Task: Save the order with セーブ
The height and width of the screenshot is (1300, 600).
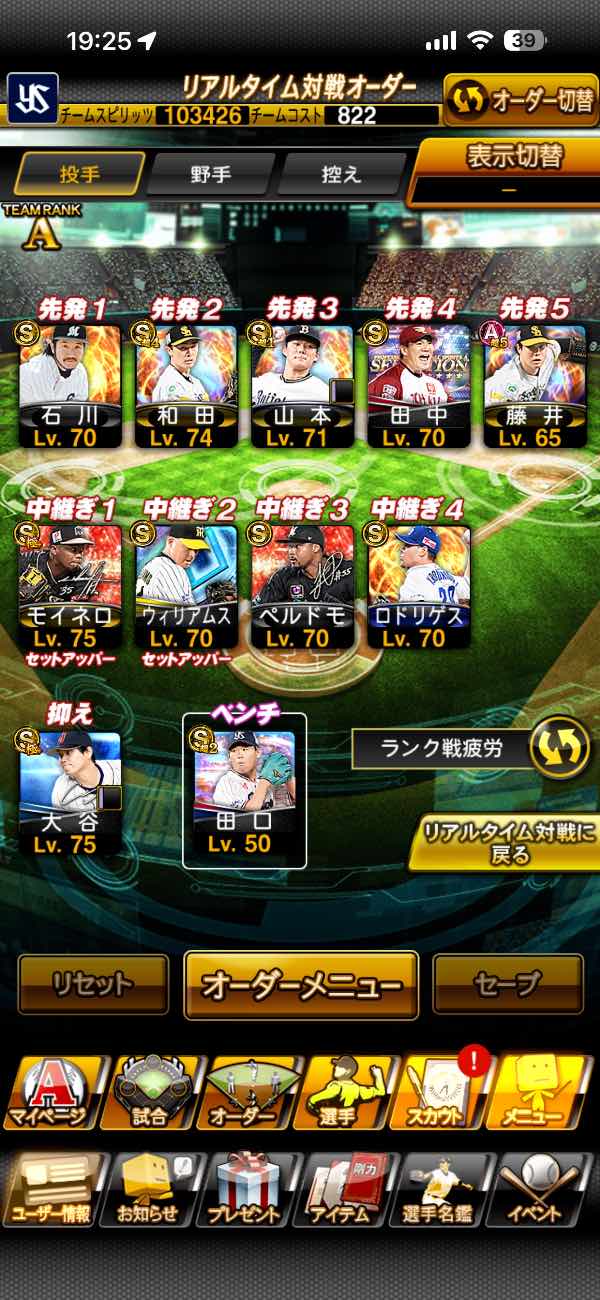Action: tap(508, 985)
